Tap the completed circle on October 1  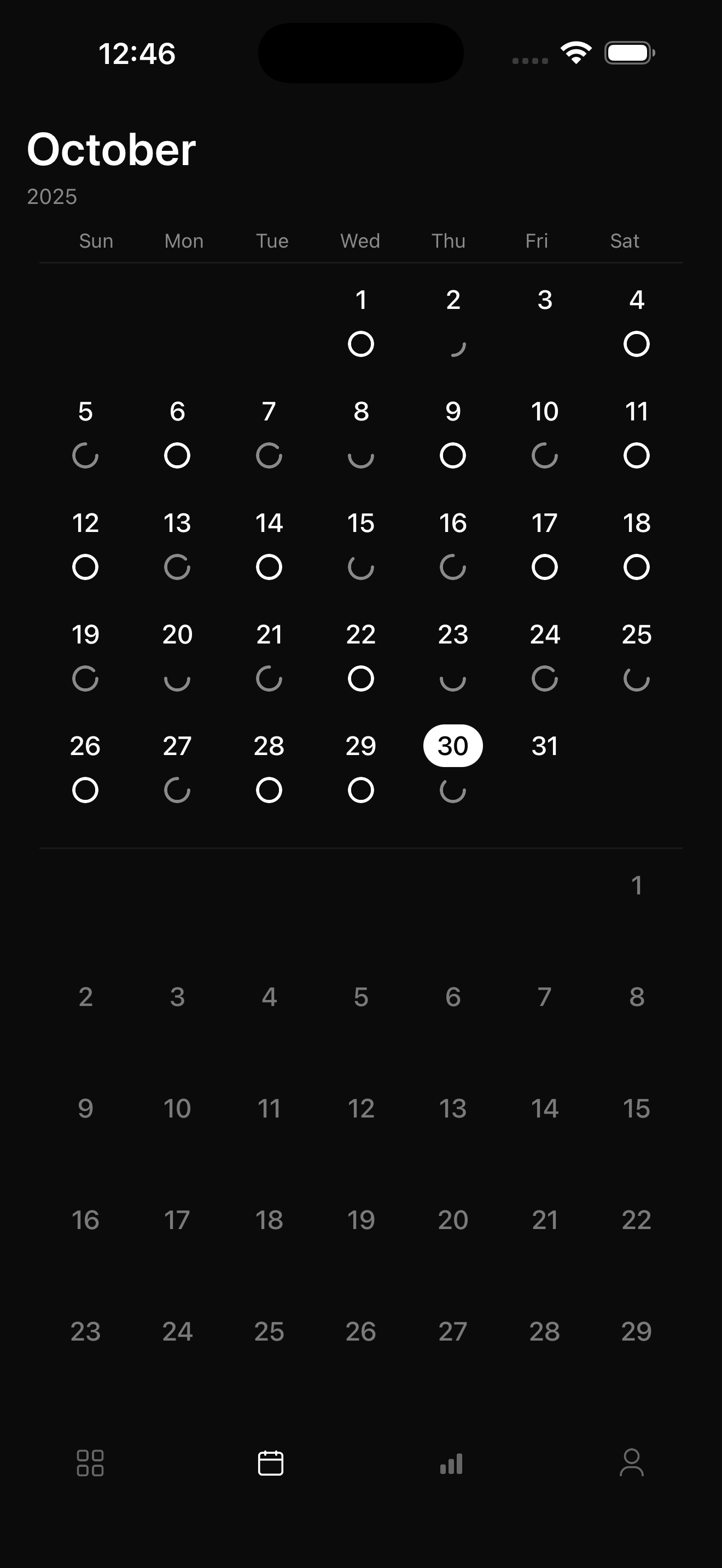tap(361, 343)
